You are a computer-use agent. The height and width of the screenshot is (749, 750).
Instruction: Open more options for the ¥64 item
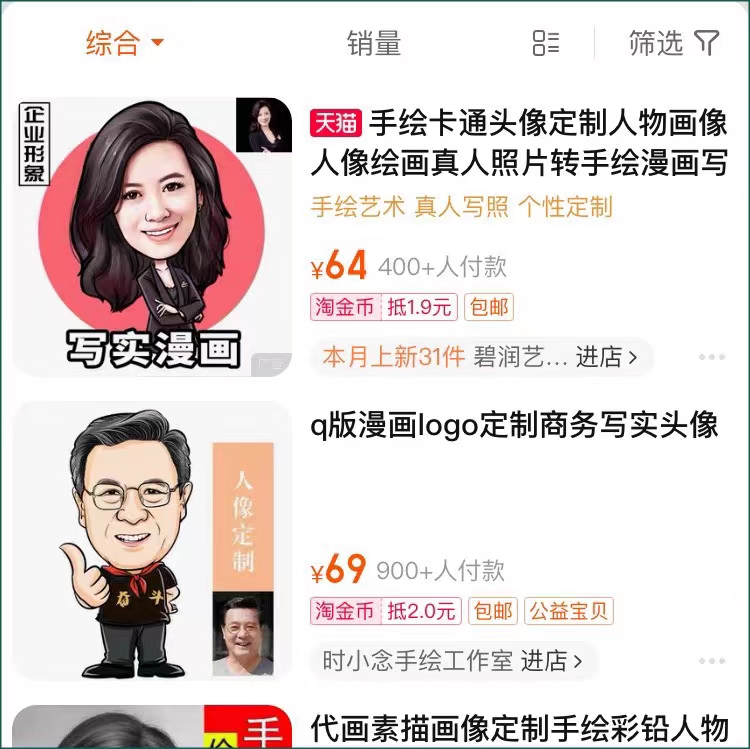[x=712, y=357]
